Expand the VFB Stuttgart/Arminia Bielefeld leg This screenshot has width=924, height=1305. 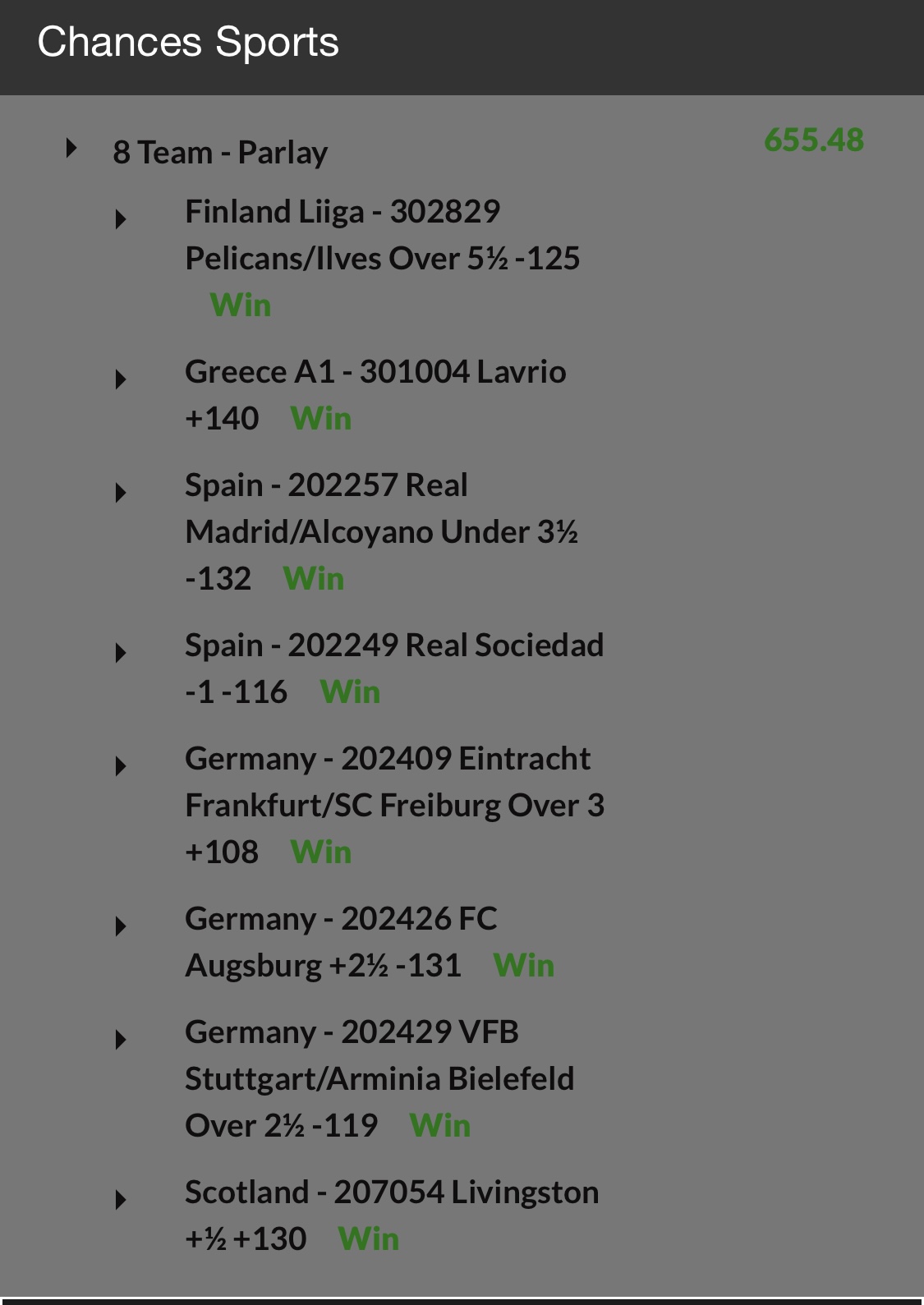[121, 1040]
